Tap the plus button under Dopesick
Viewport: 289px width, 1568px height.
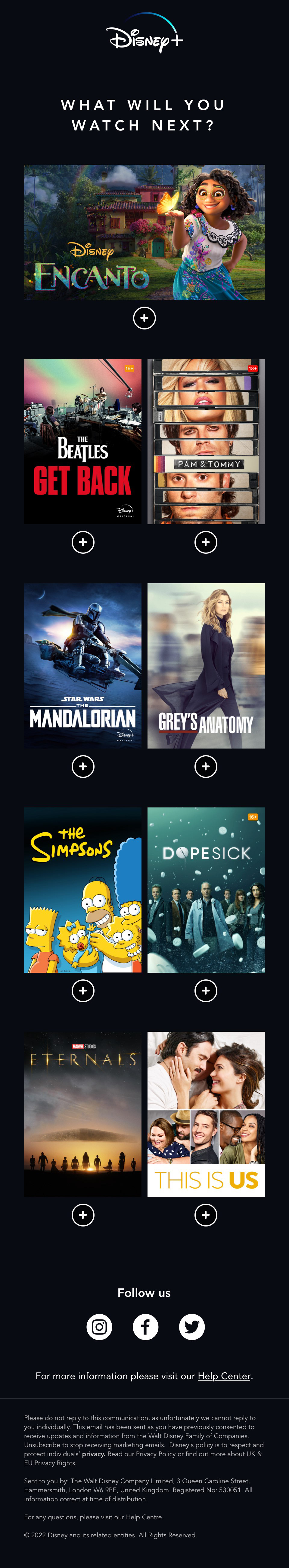206,990
